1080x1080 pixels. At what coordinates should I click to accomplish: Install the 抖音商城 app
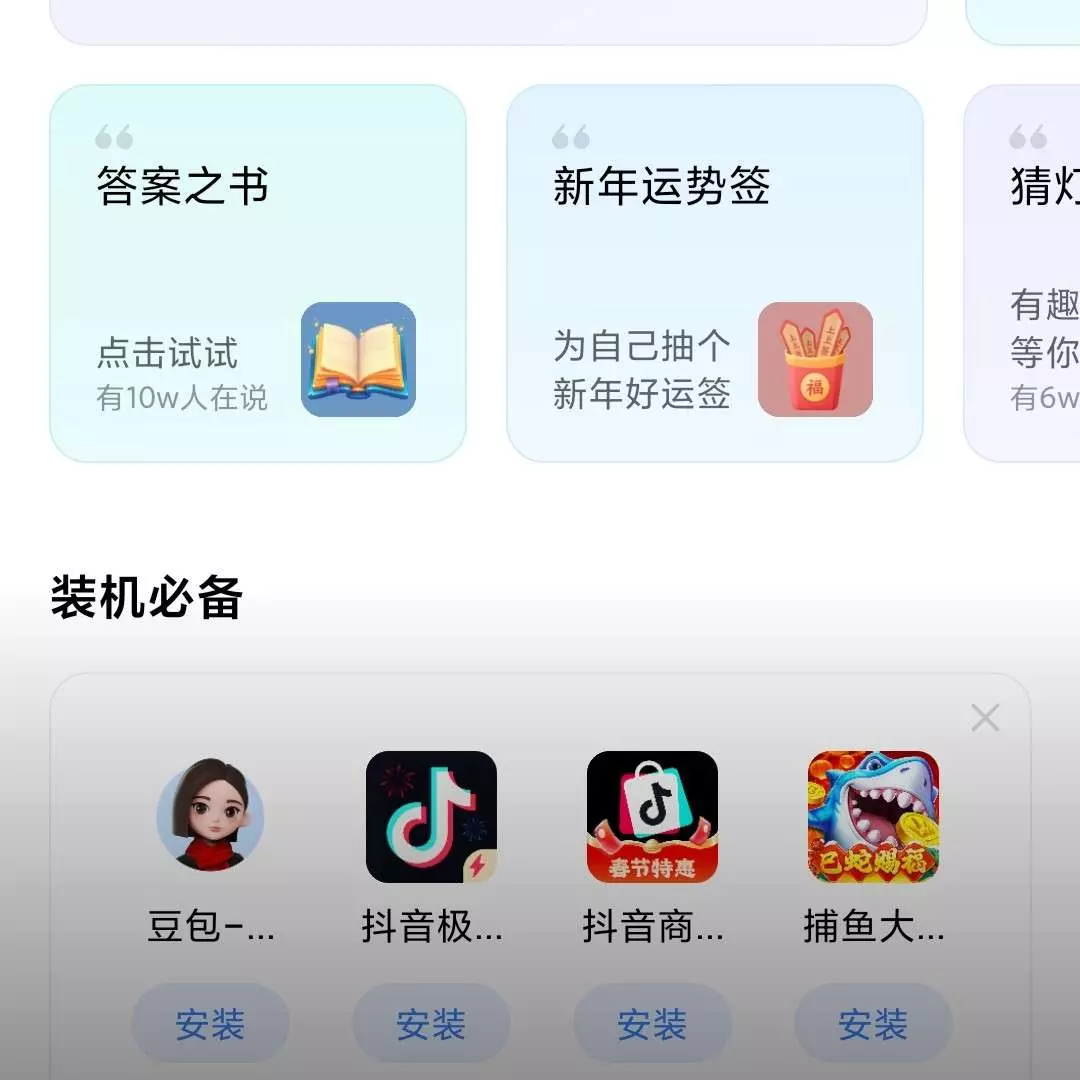click(x=652, y=1023)
